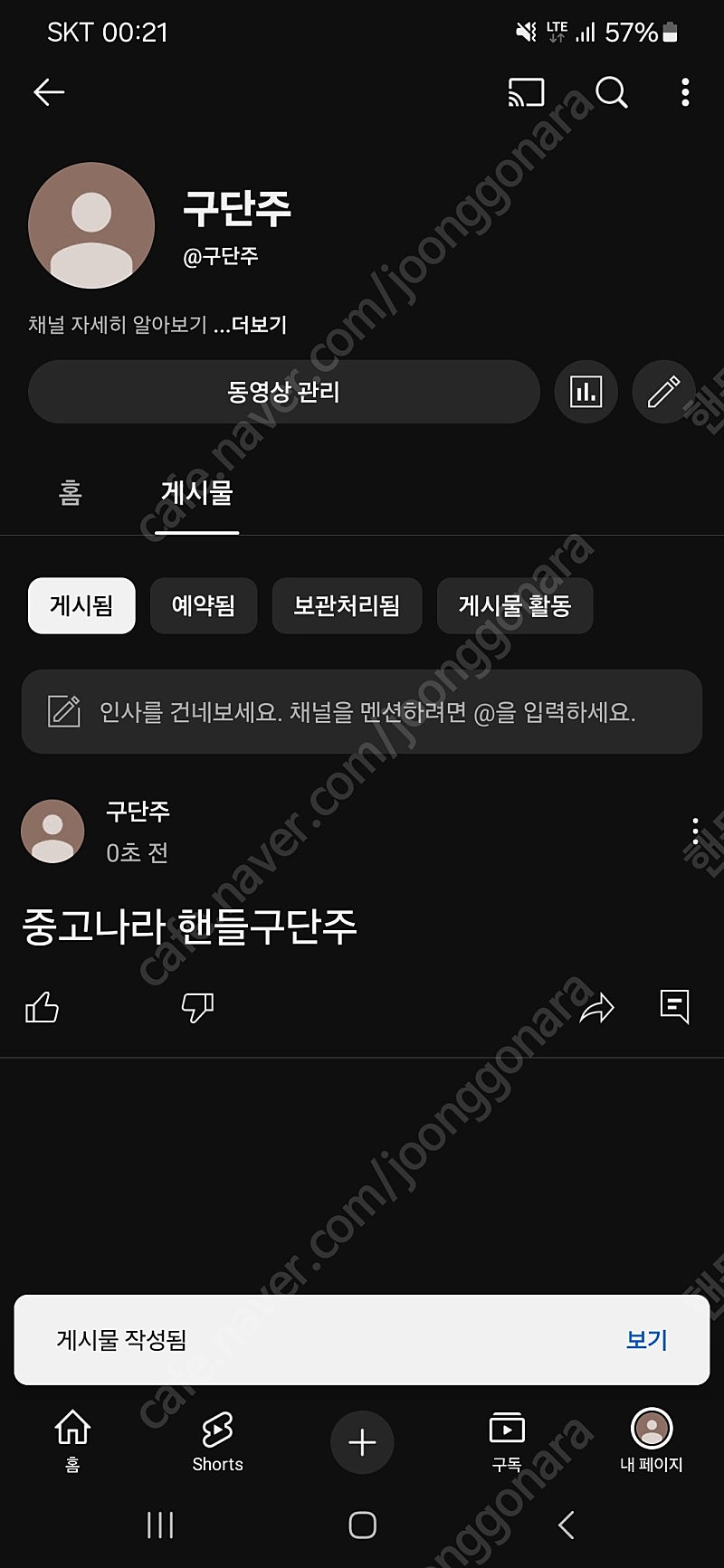Dislike the 중고나라 핸들구단주 post
Image resolution: width=724 pixels, height=1568 pixels.
[197, 1006]
